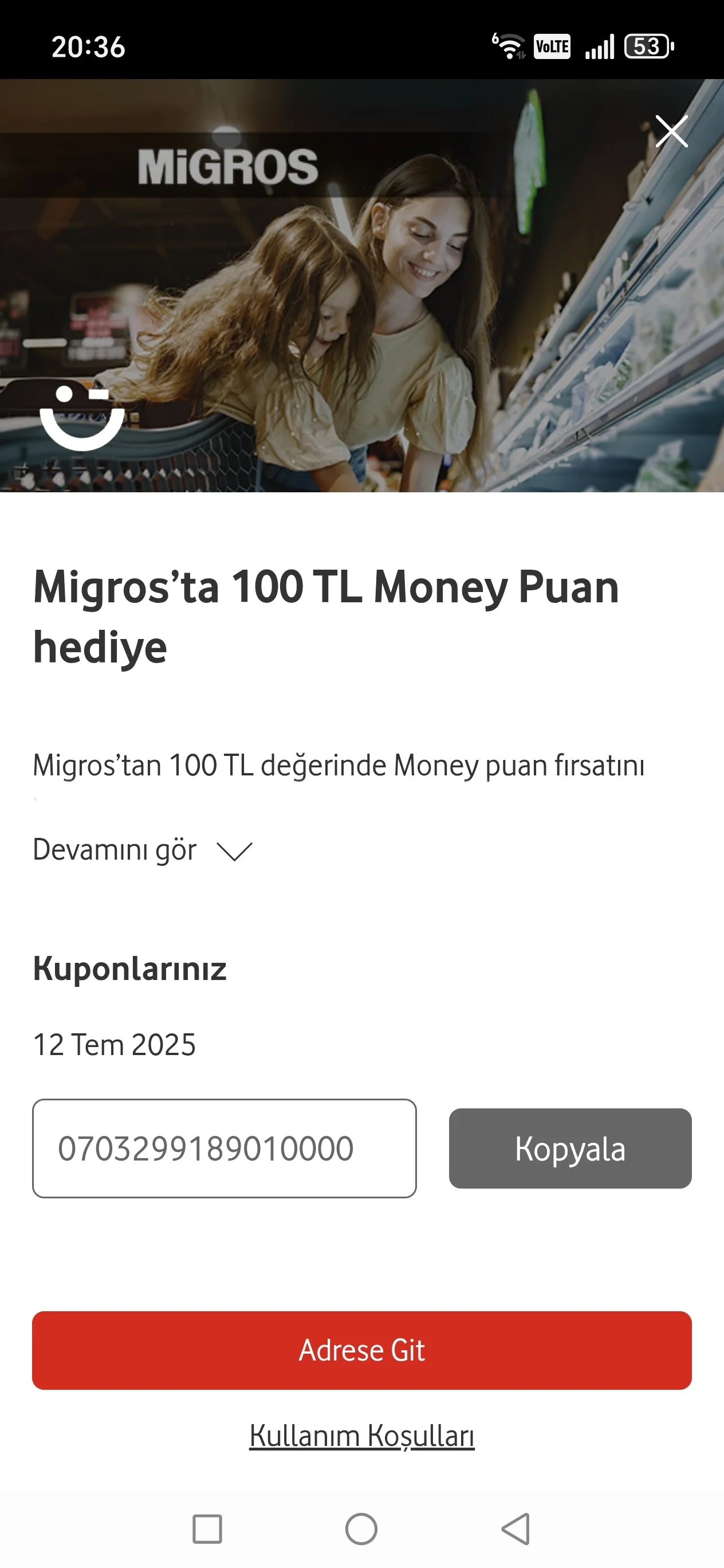724x1568 pixels.
Task: Go back using the system back button
Action: pyautogui.click(x=516, y=1528)
